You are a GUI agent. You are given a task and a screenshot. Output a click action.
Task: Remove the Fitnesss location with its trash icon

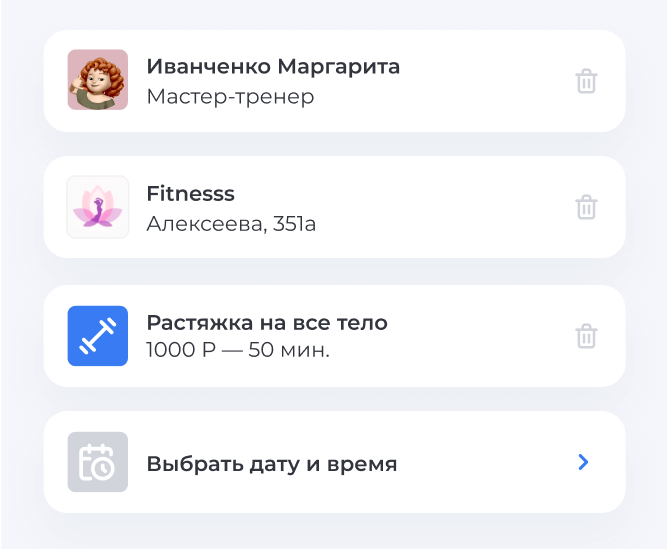coord(586,208)
